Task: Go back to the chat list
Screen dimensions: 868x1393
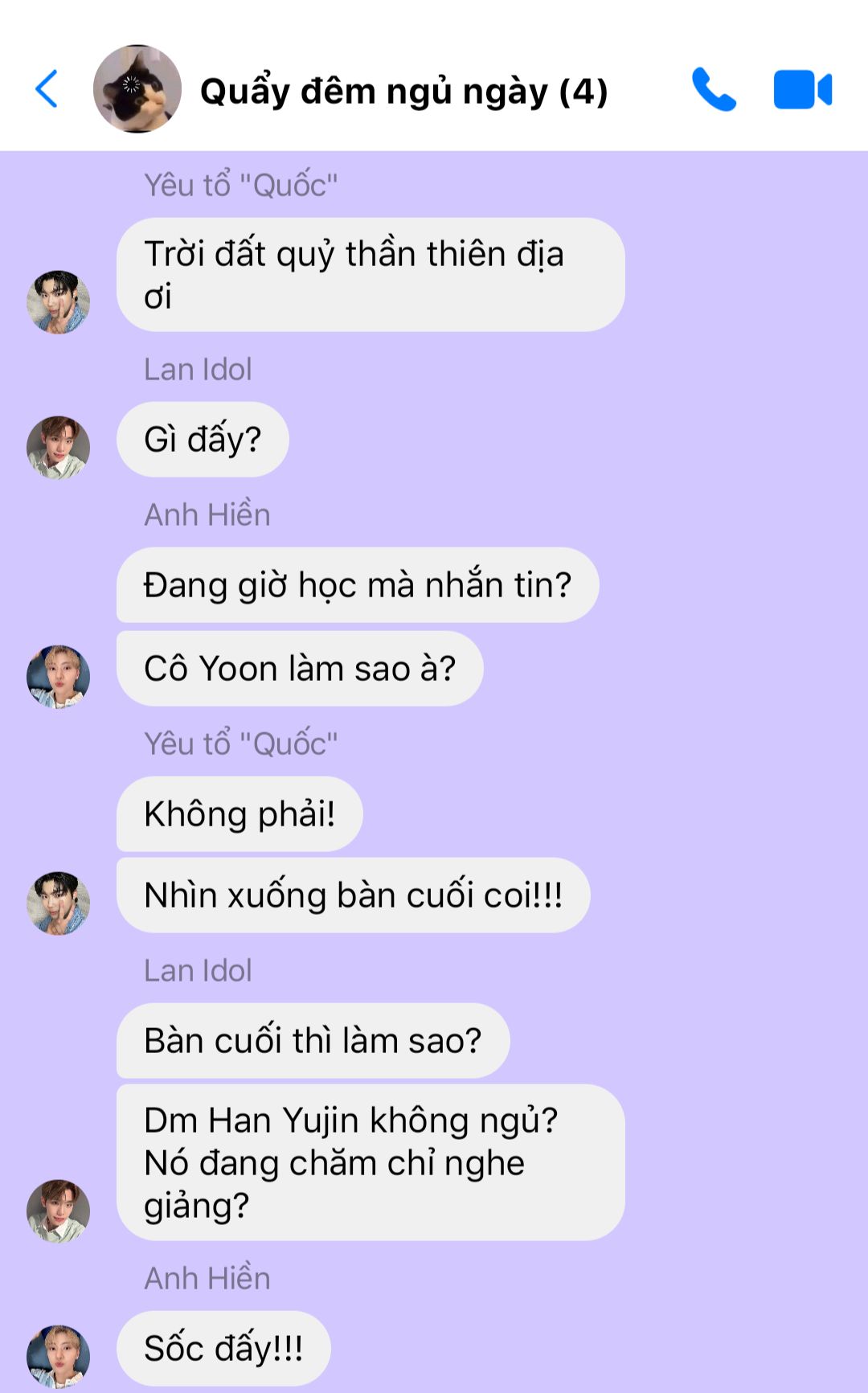Action: coord(47,89)
